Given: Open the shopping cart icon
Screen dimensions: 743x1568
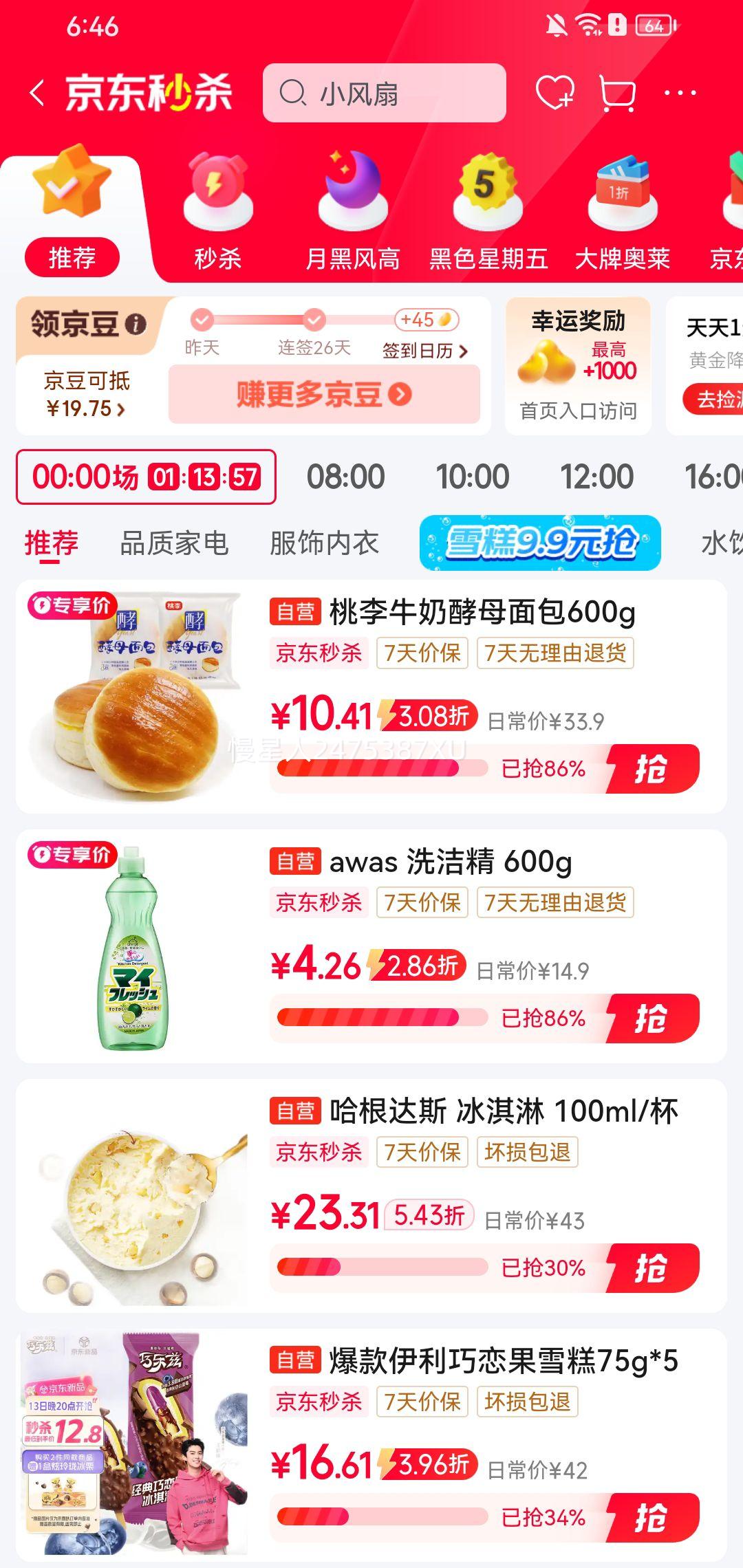Looking at the screenshot, I should (617, 94).
